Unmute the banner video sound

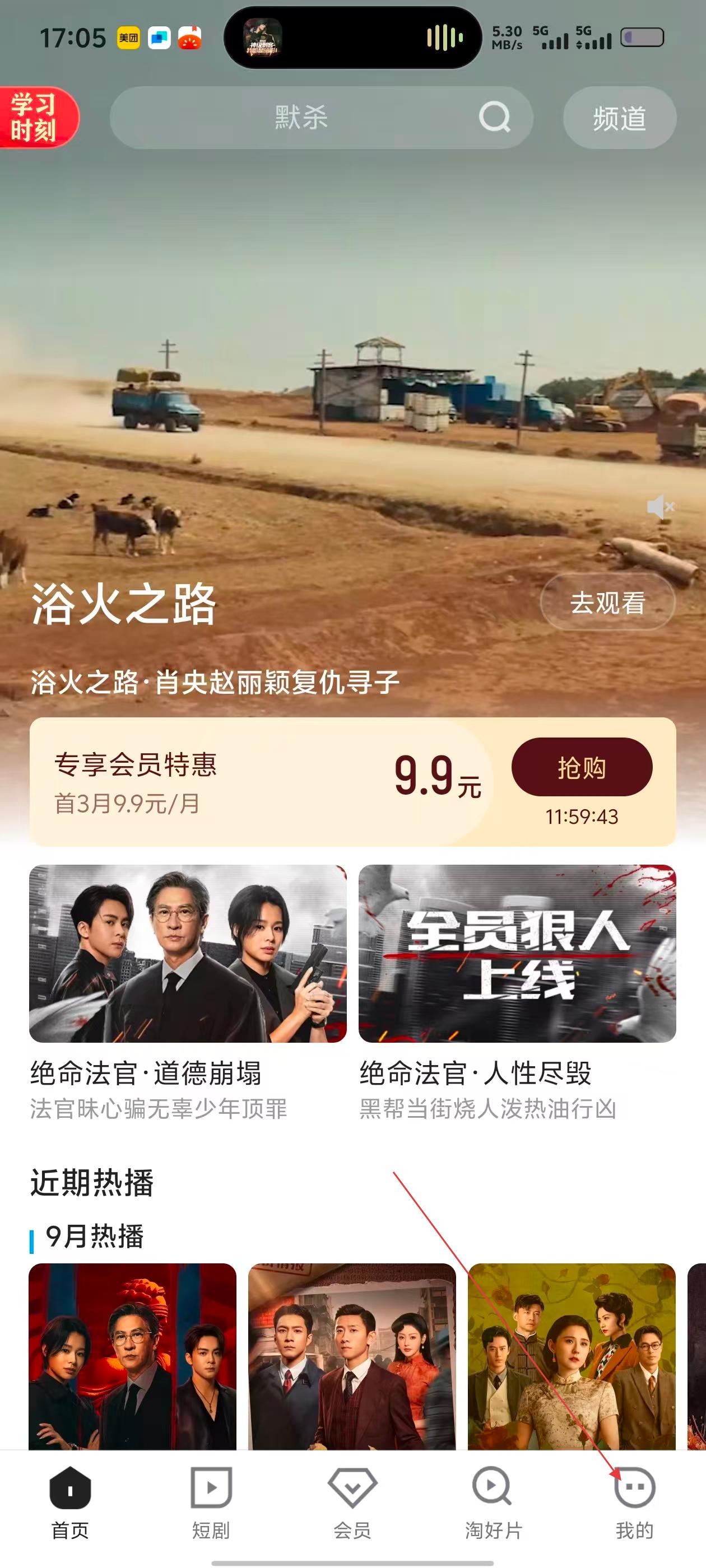(x=659, y=506)
